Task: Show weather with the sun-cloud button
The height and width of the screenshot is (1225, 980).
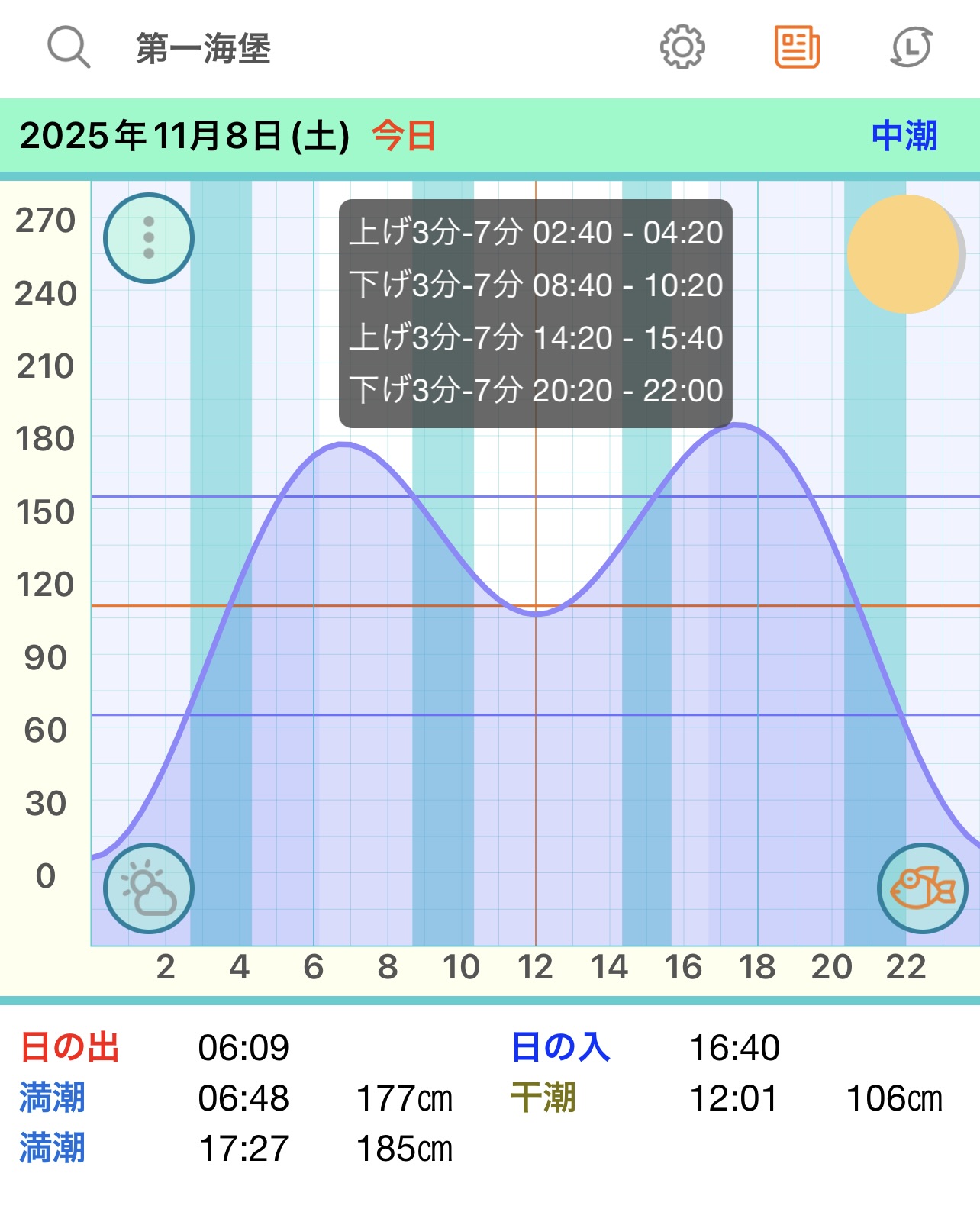Action: (x=149, y=888)
